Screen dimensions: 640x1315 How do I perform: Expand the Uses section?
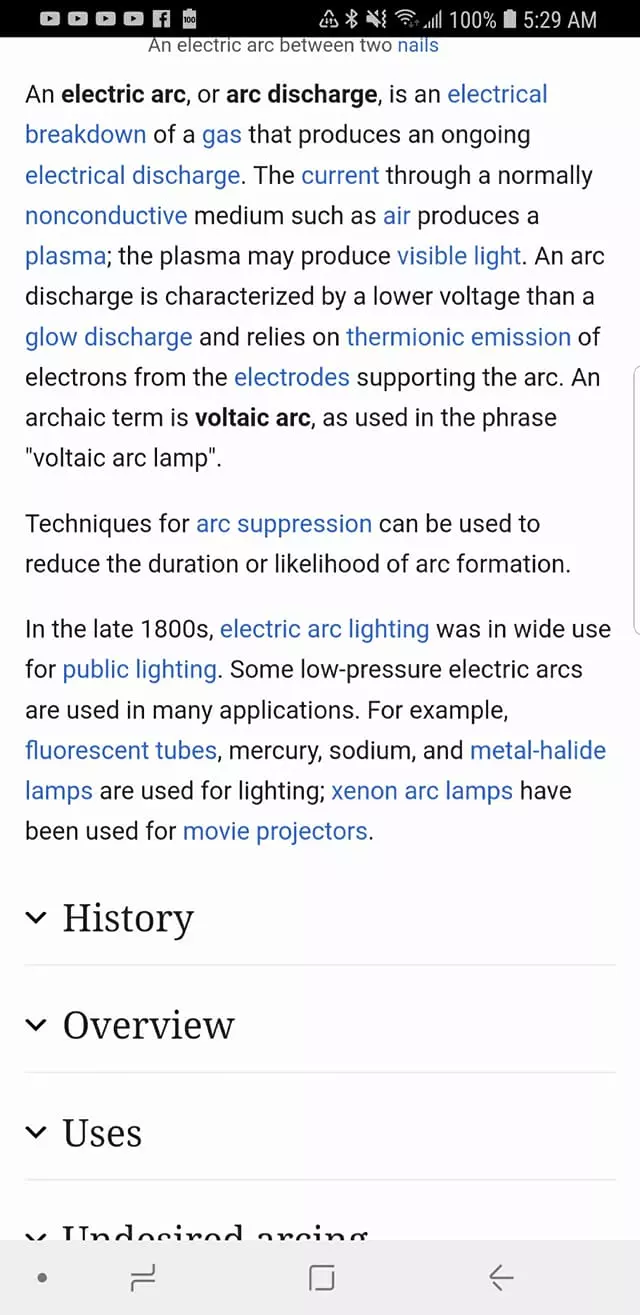102,1133
